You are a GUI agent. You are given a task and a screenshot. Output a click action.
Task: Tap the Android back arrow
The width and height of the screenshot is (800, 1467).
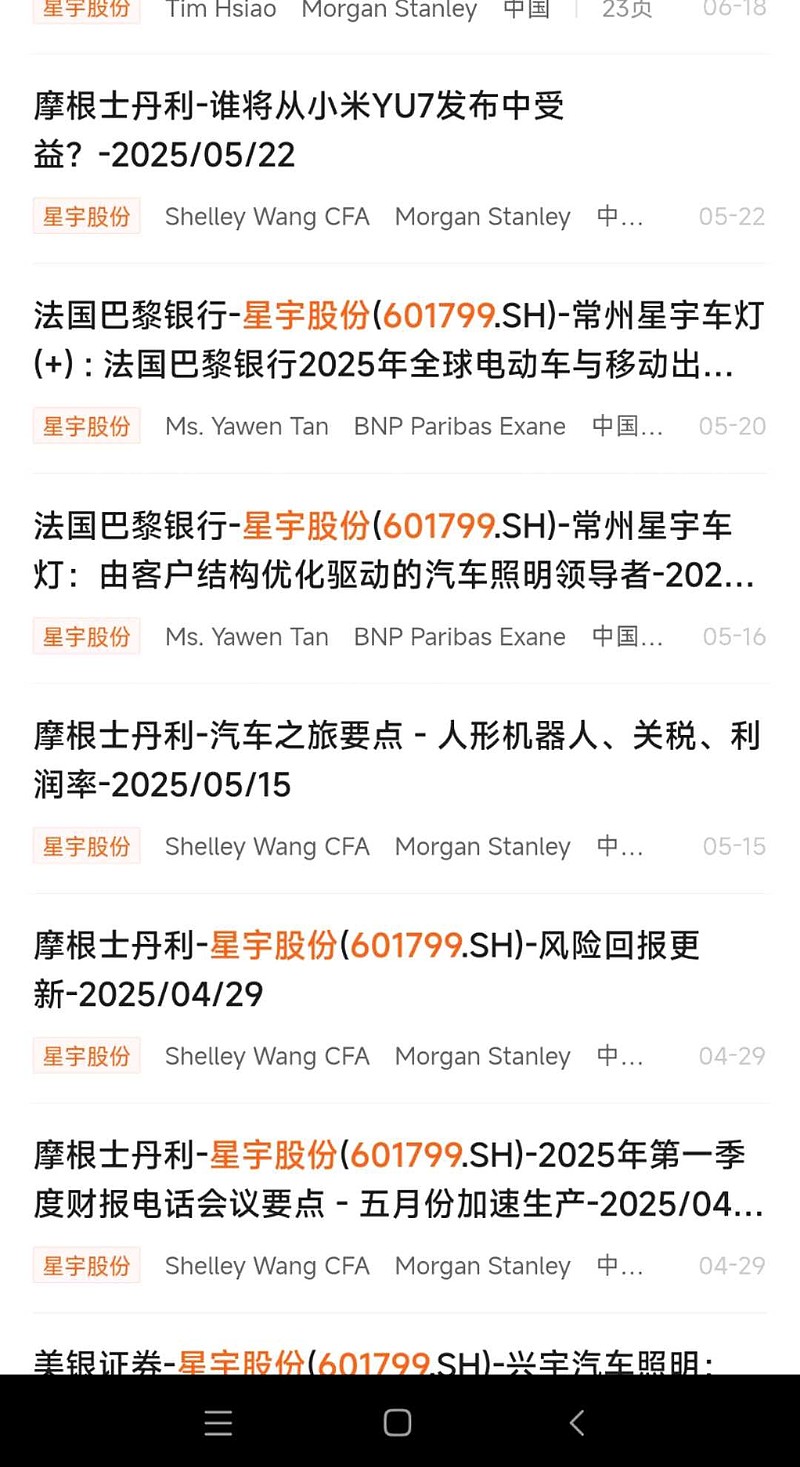pos(578,1422)
